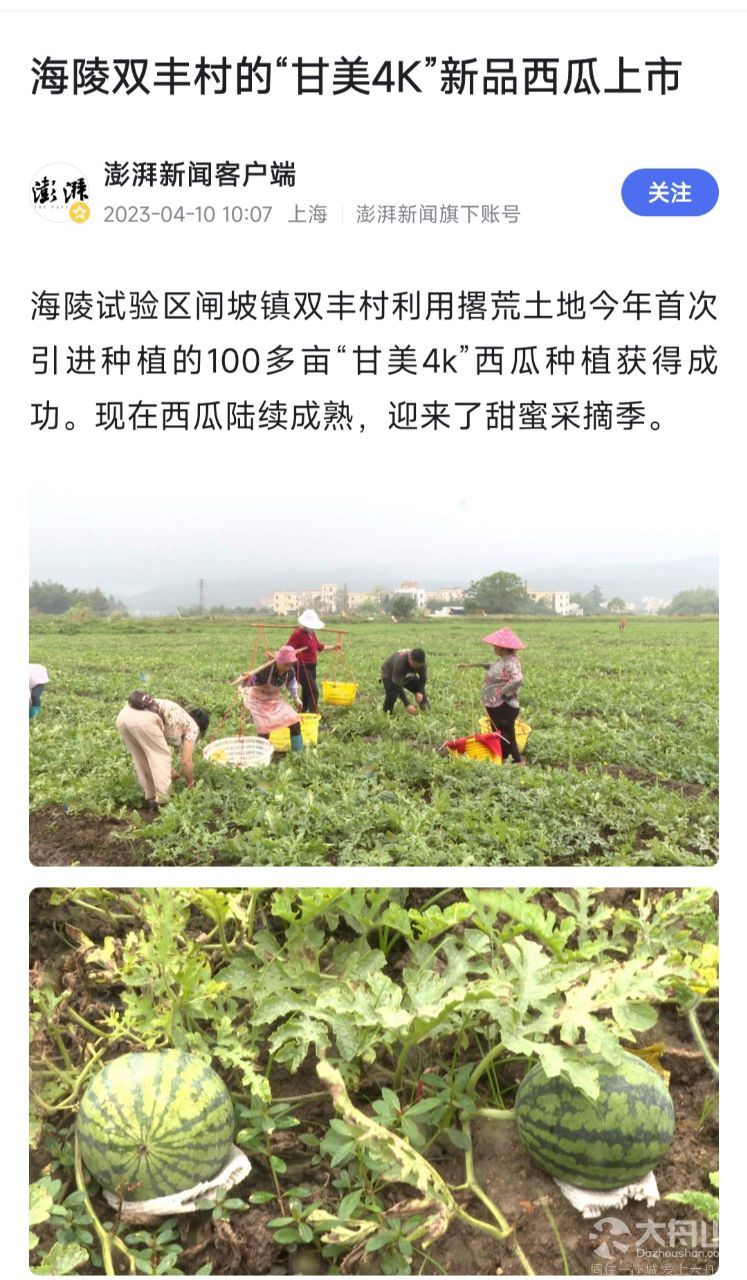Image resolution: width=747 pixels, height=1280 pixels.
Task: Follow 澎湃新闻客户端 with the 关注 button
Action: pos(669,192)
